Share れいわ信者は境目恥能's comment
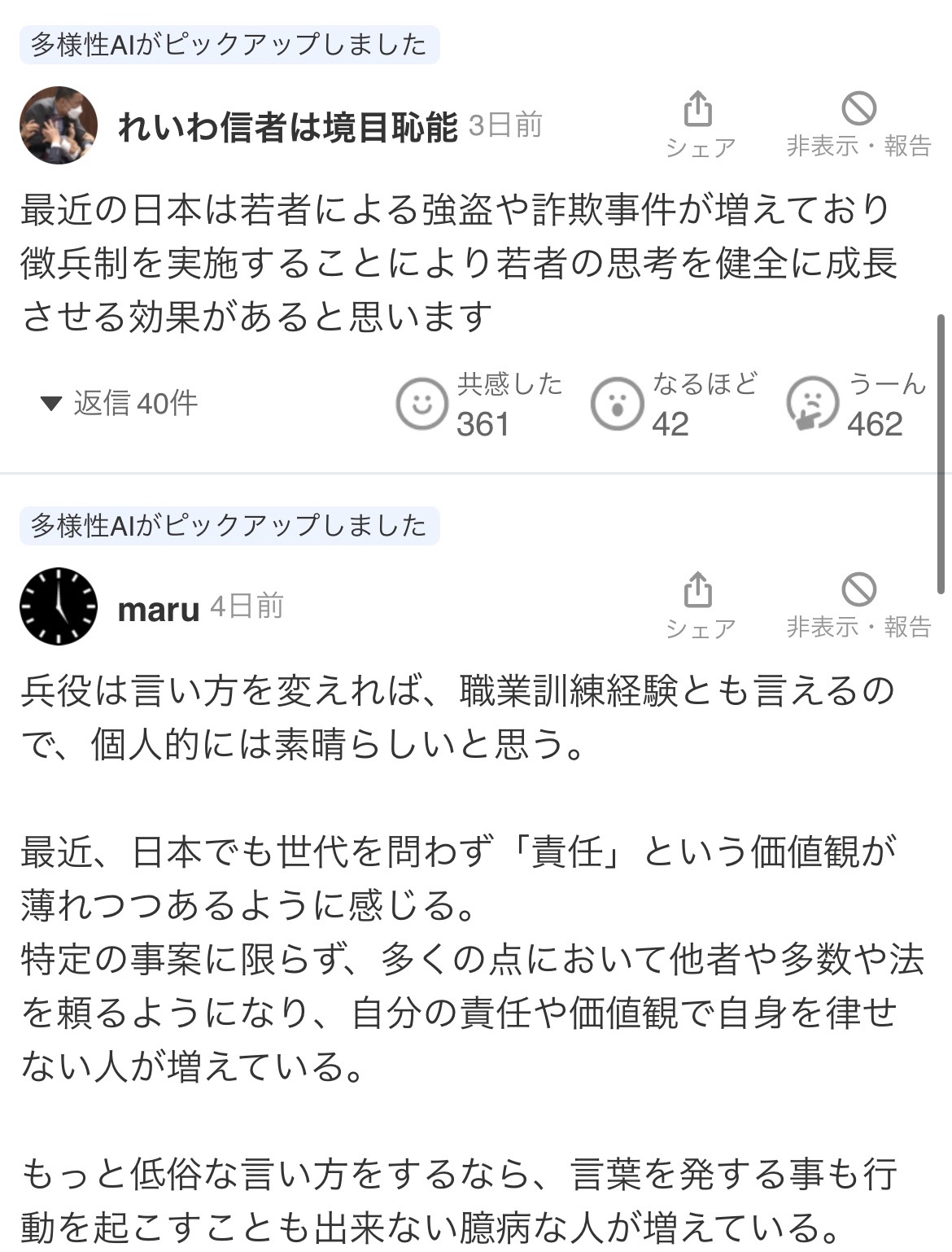952x1252 pixels. 699,123
